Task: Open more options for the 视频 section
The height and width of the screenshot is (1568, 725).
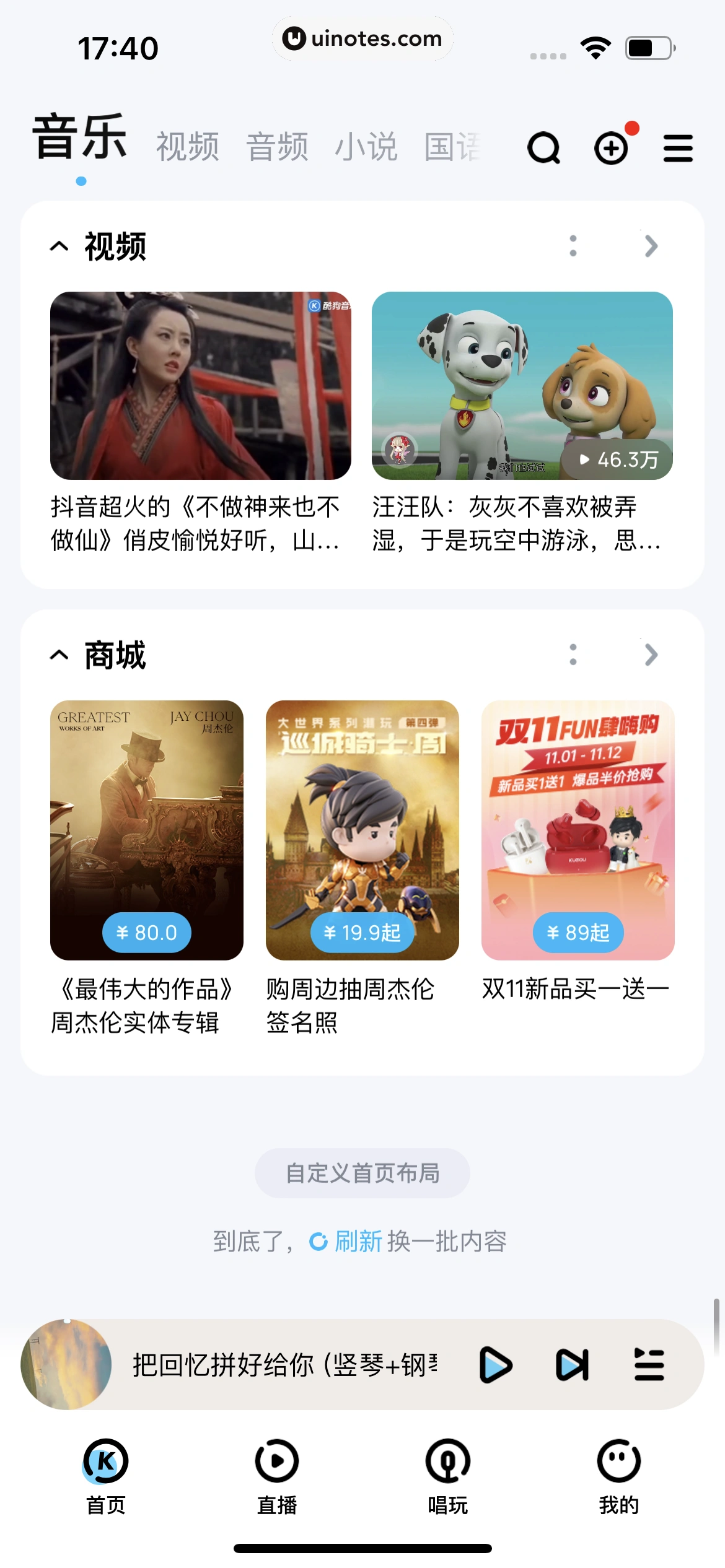Action: [x=573, y=246]
